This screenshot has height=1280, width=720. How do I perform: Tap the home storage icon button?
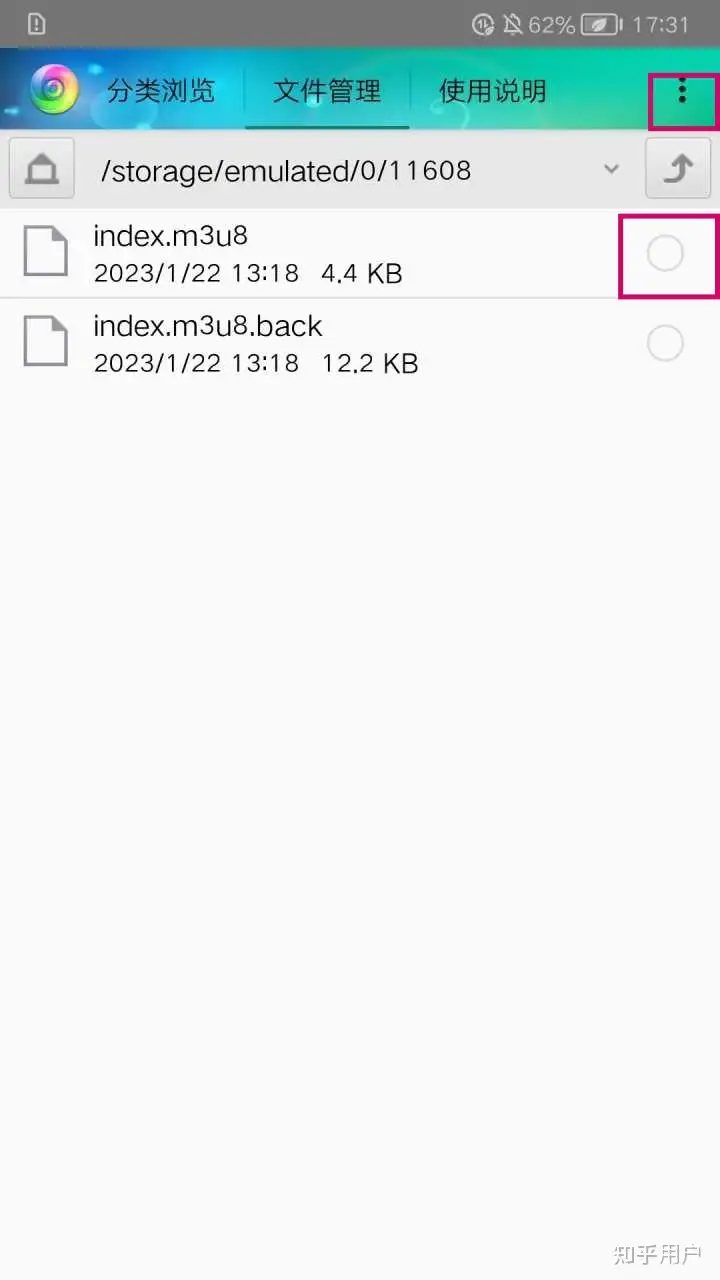42,170
